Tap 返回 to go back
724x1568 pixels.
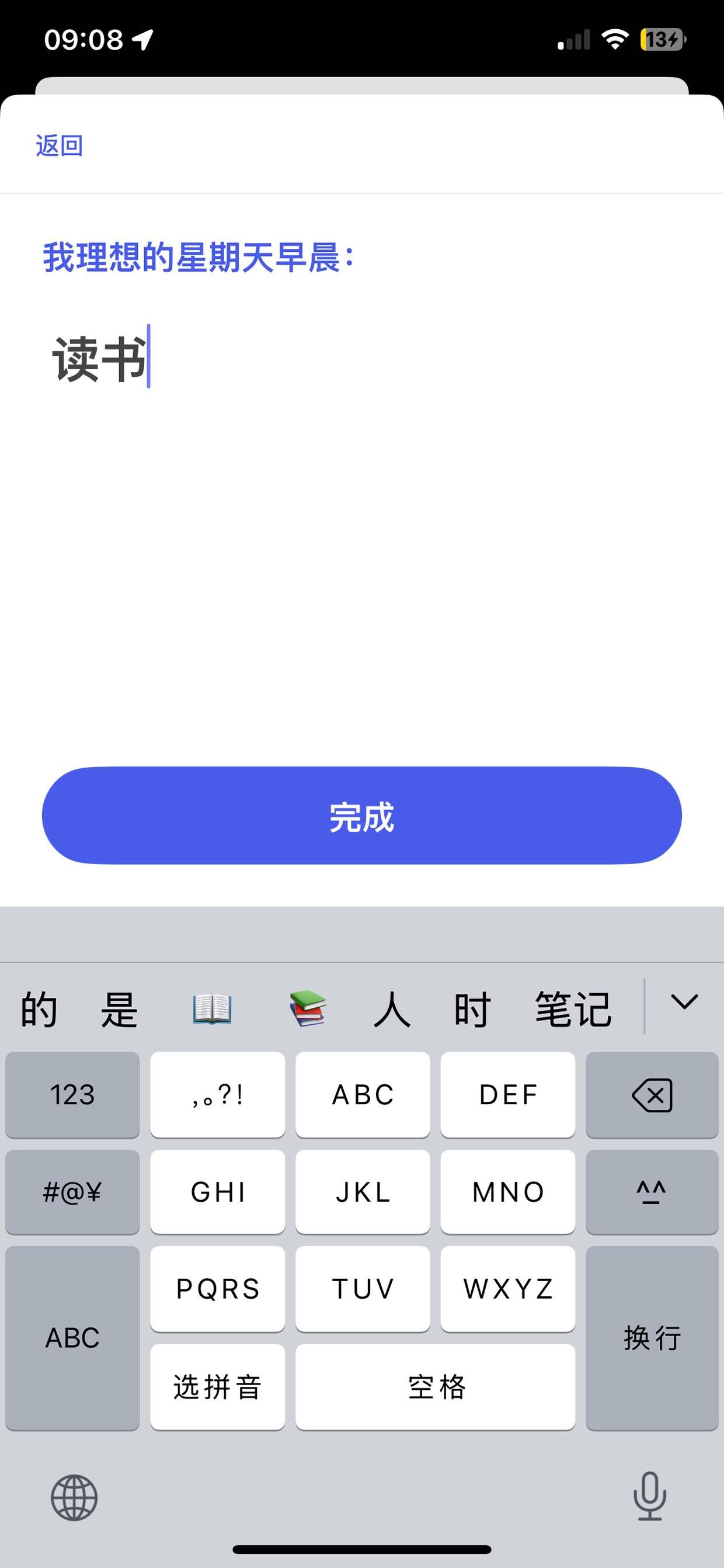pyautogui.click(x=59, y=146)
